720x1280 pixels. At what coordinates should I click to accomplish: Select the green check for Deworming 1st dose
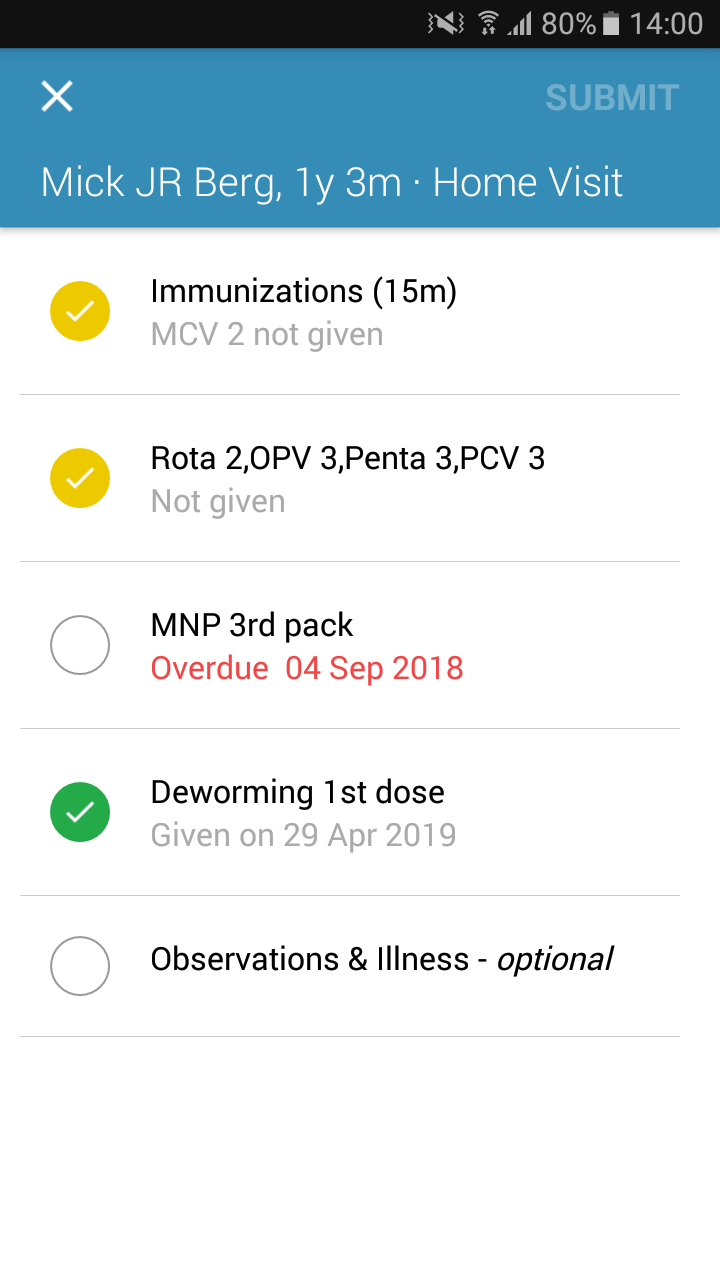pyautogui.click(x=80, y=812)
